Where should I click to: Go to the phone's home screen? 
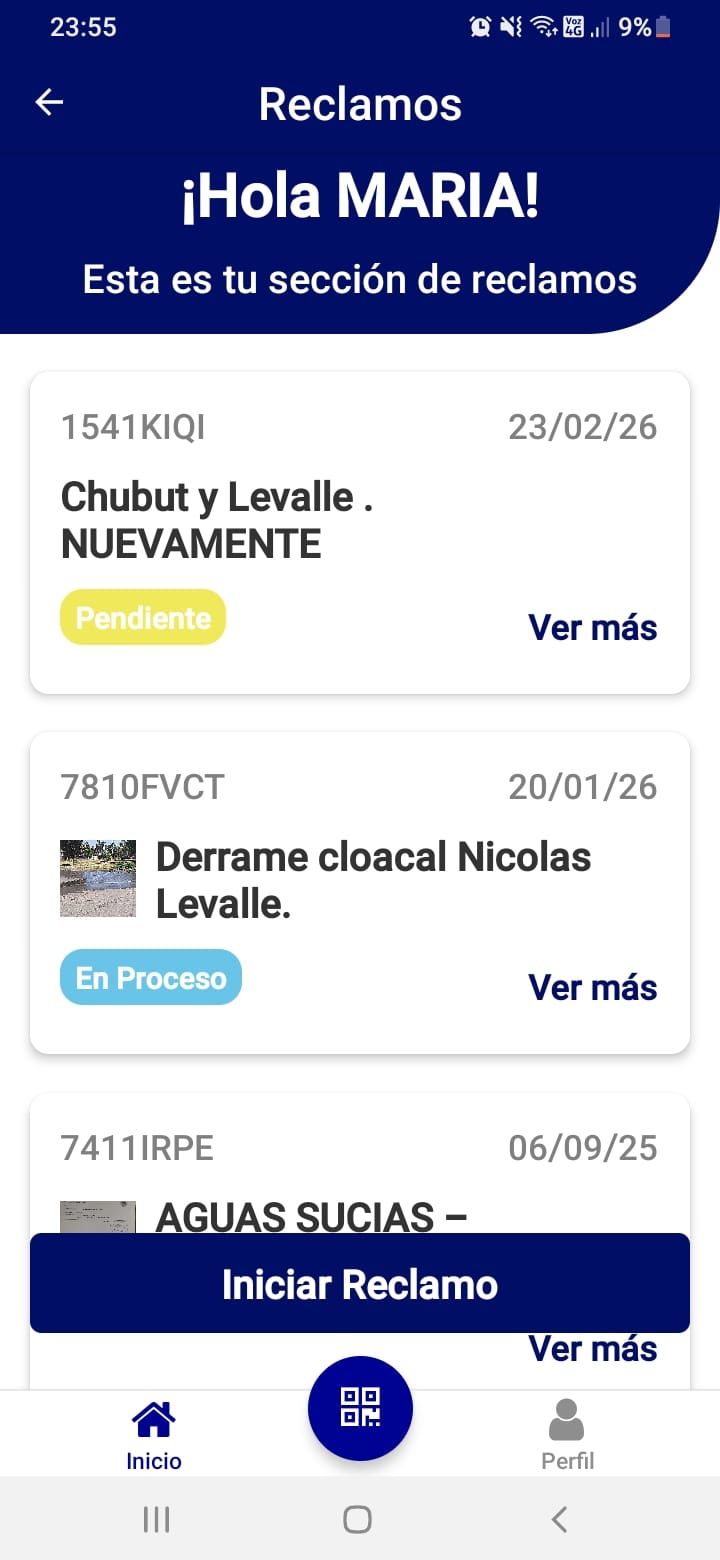click(357, 1520)
